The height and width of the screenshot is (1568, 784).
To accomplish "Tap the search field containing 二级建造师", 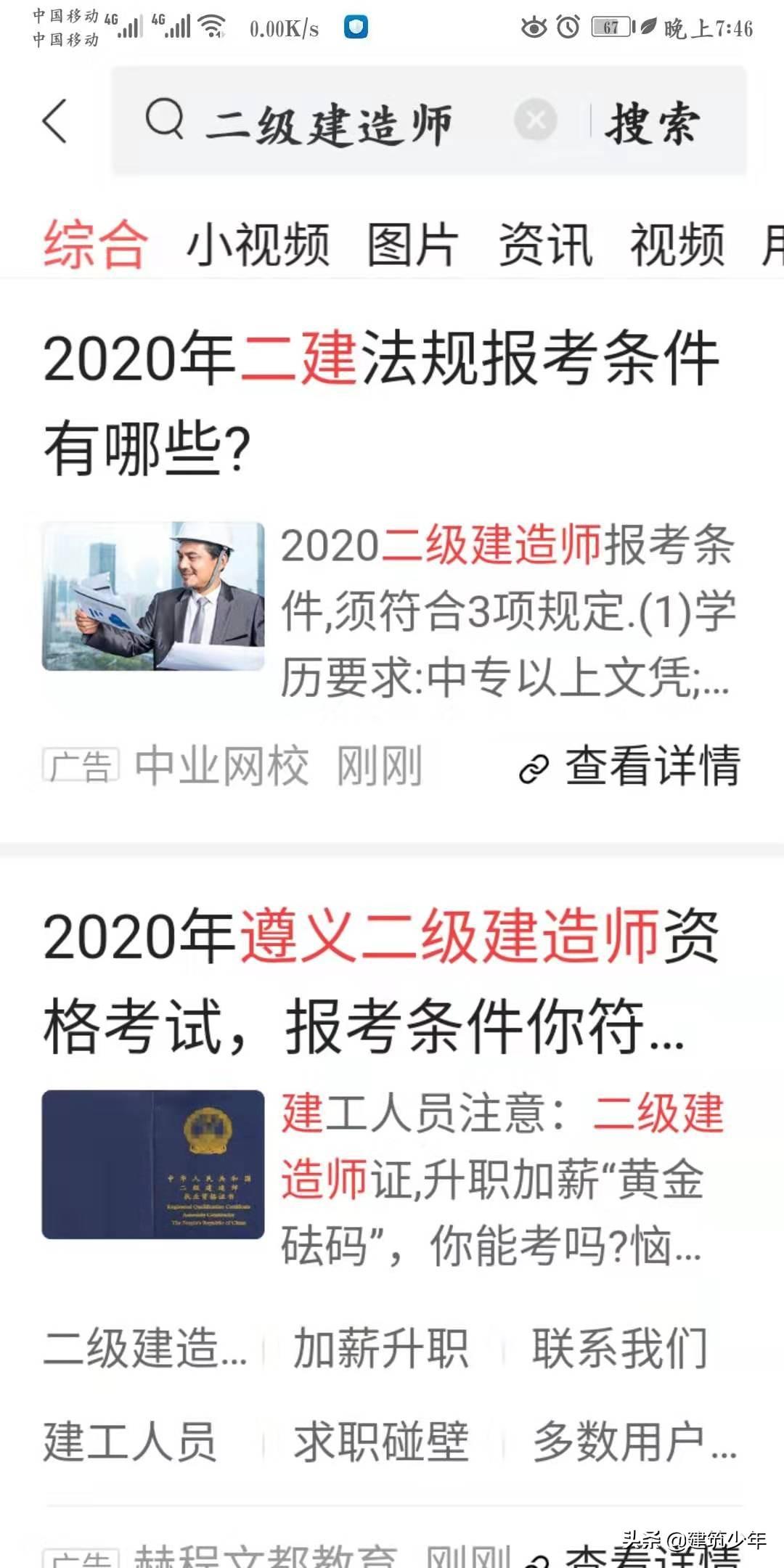I will [x=327, y=122].
